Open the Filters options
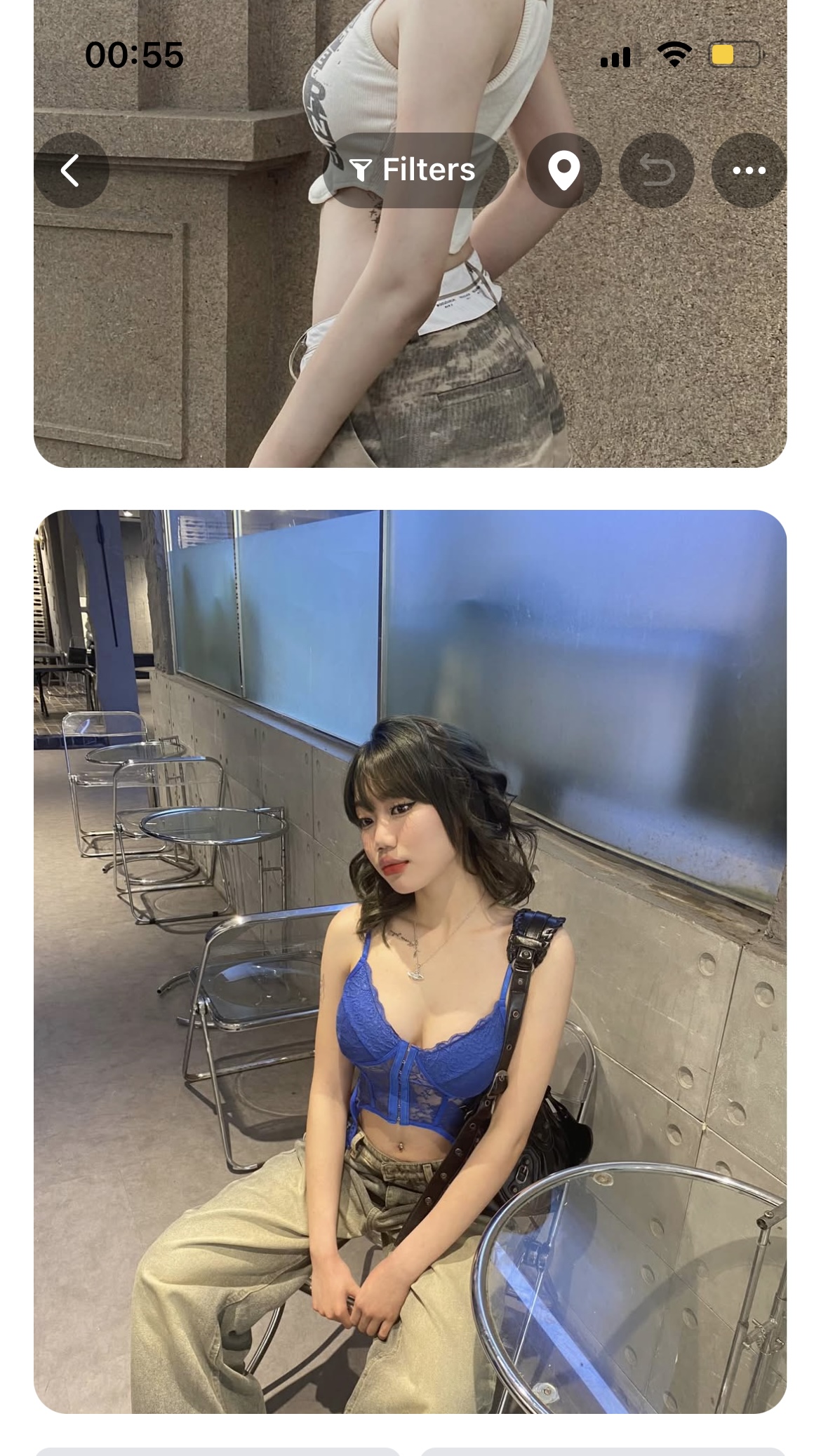 pos(415,170)
